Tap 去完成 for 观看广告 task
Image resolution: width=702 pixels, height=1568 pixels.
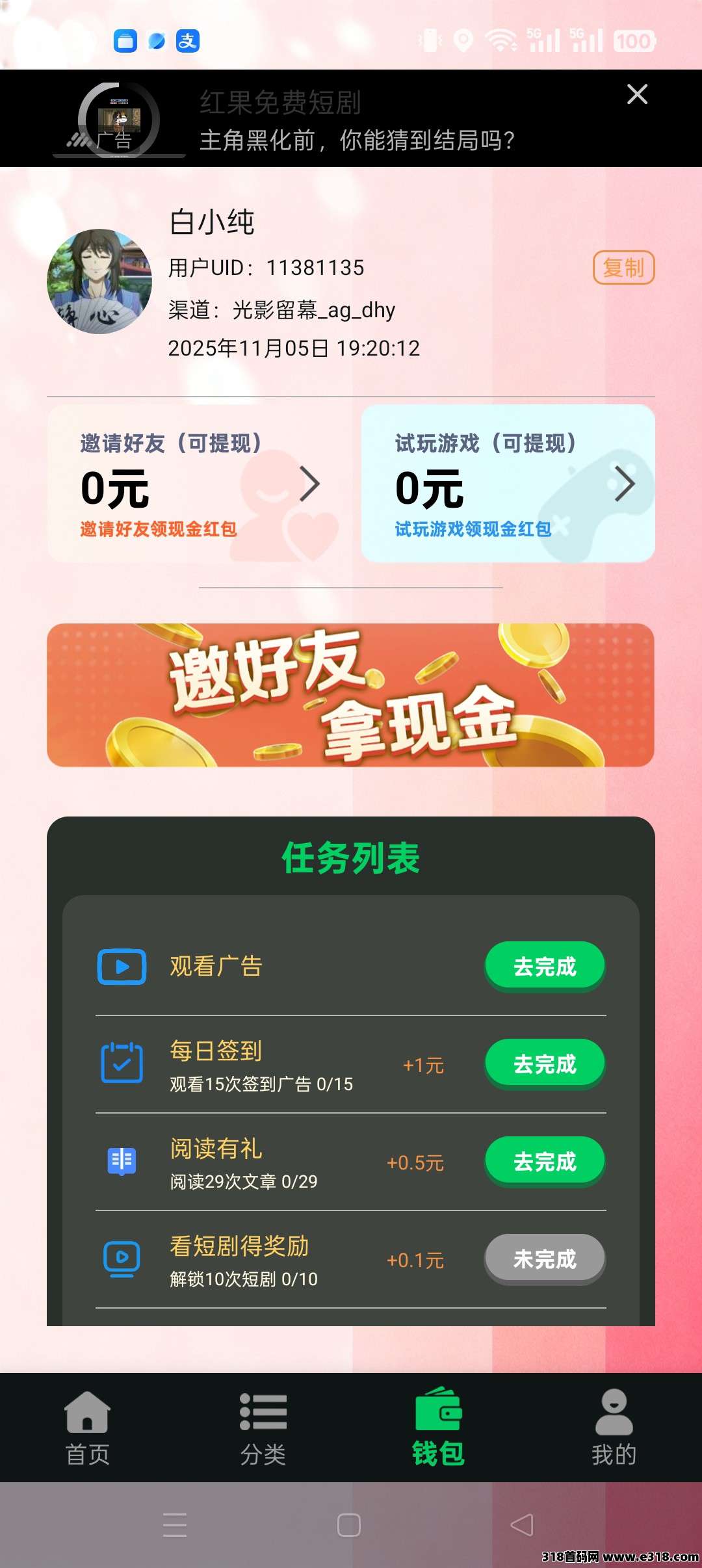[545, 967]
